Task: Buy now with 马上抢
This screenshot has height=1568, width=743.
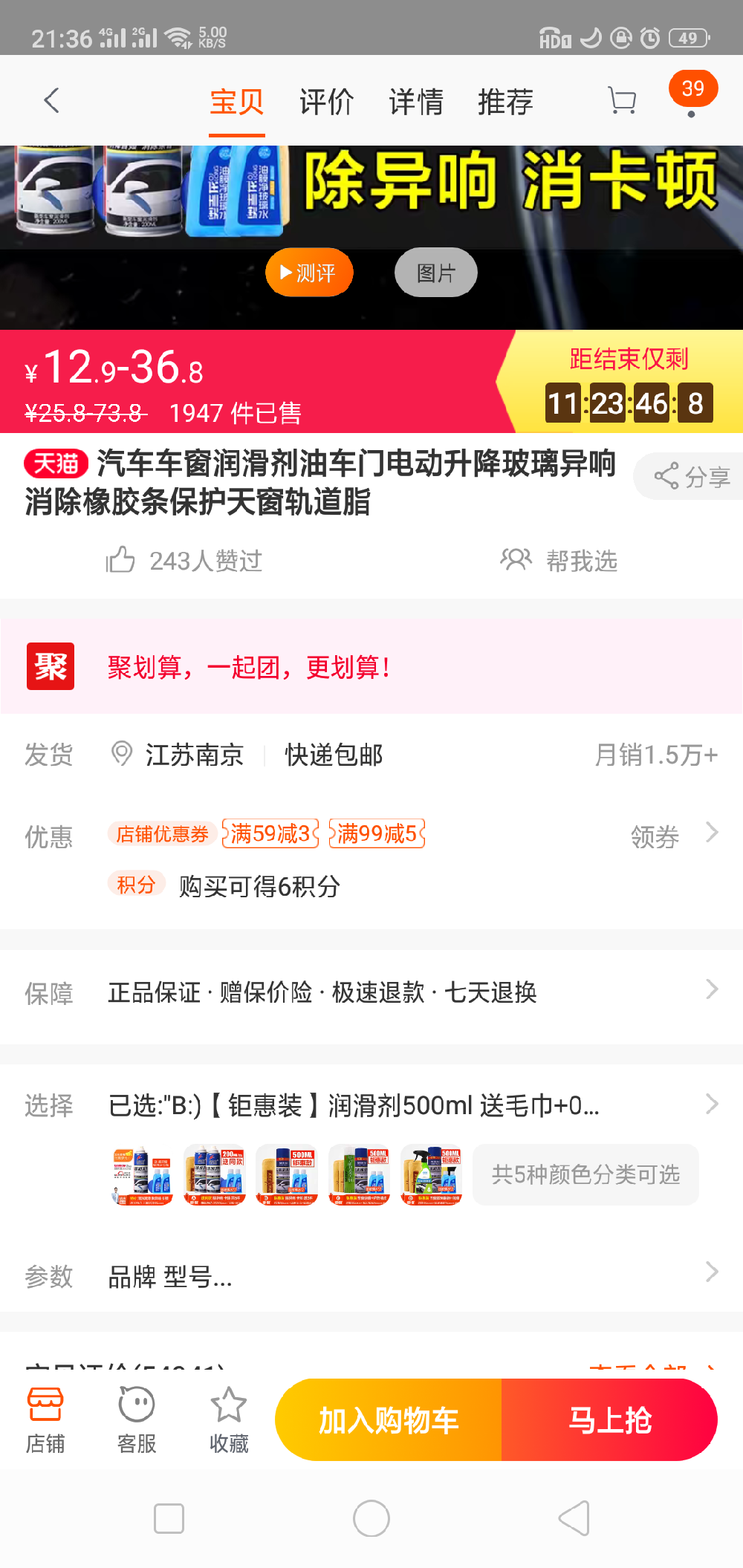Action: pyautogui.click(x=609, y=1419)
